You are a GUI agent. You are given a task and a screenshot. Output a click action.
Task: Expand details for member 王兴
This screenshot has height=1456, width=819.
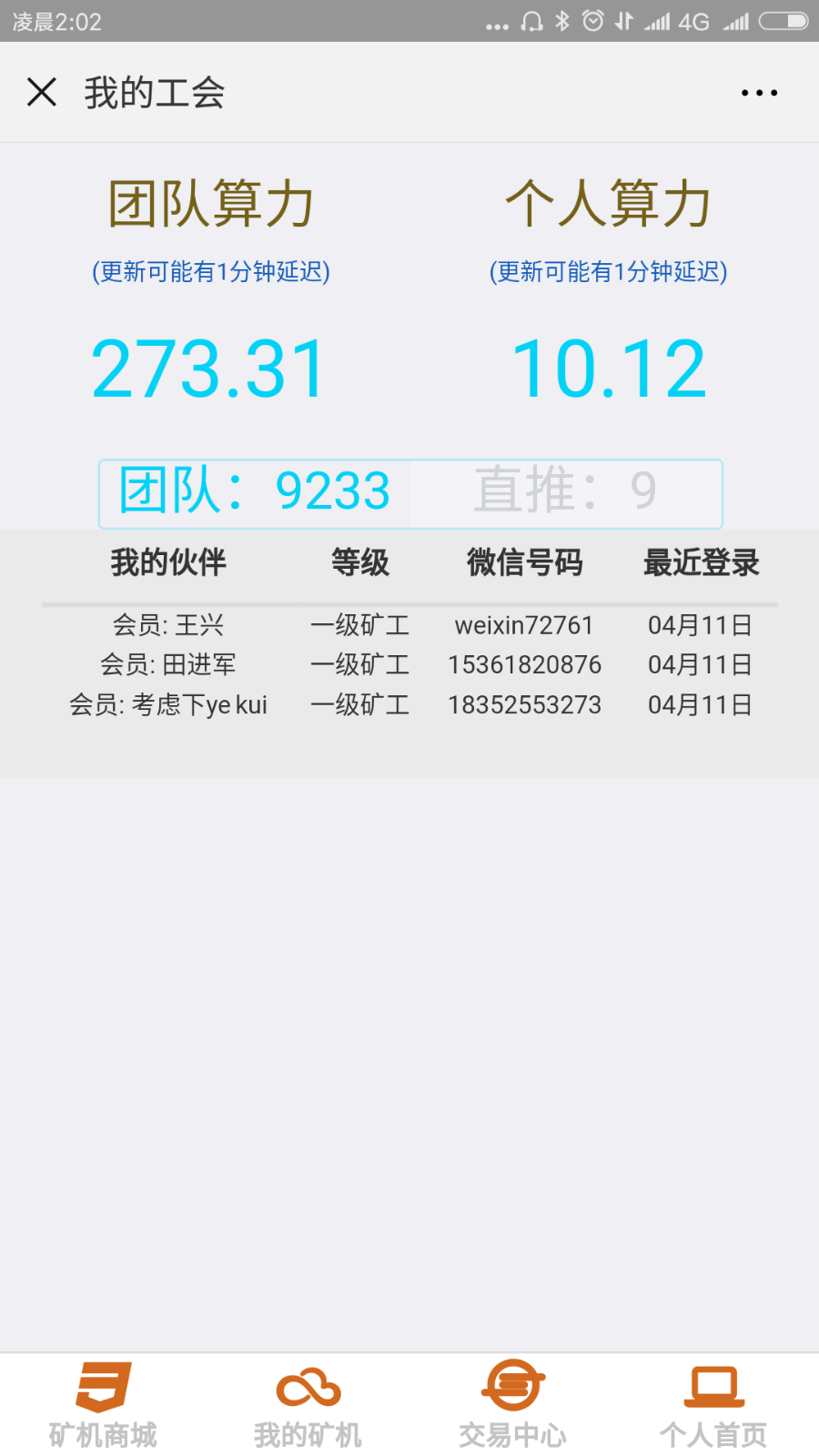(166, 625)
